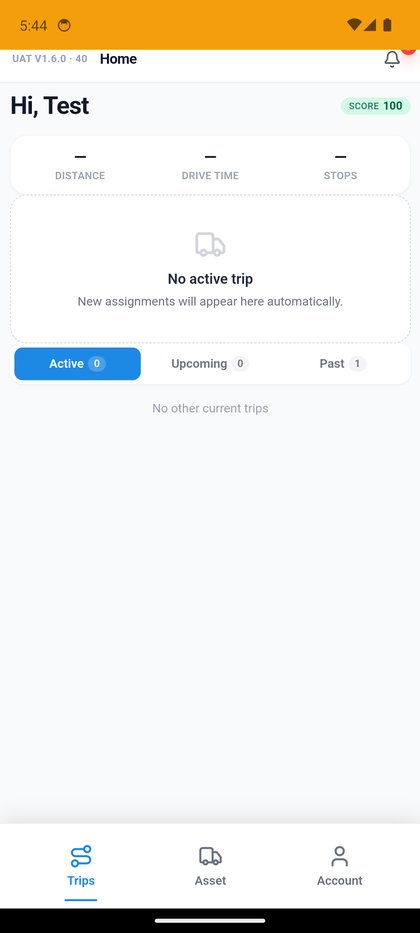Tap the Score 100 badge
This screenshot has width=420, height=933.
[x=375, y=106]
